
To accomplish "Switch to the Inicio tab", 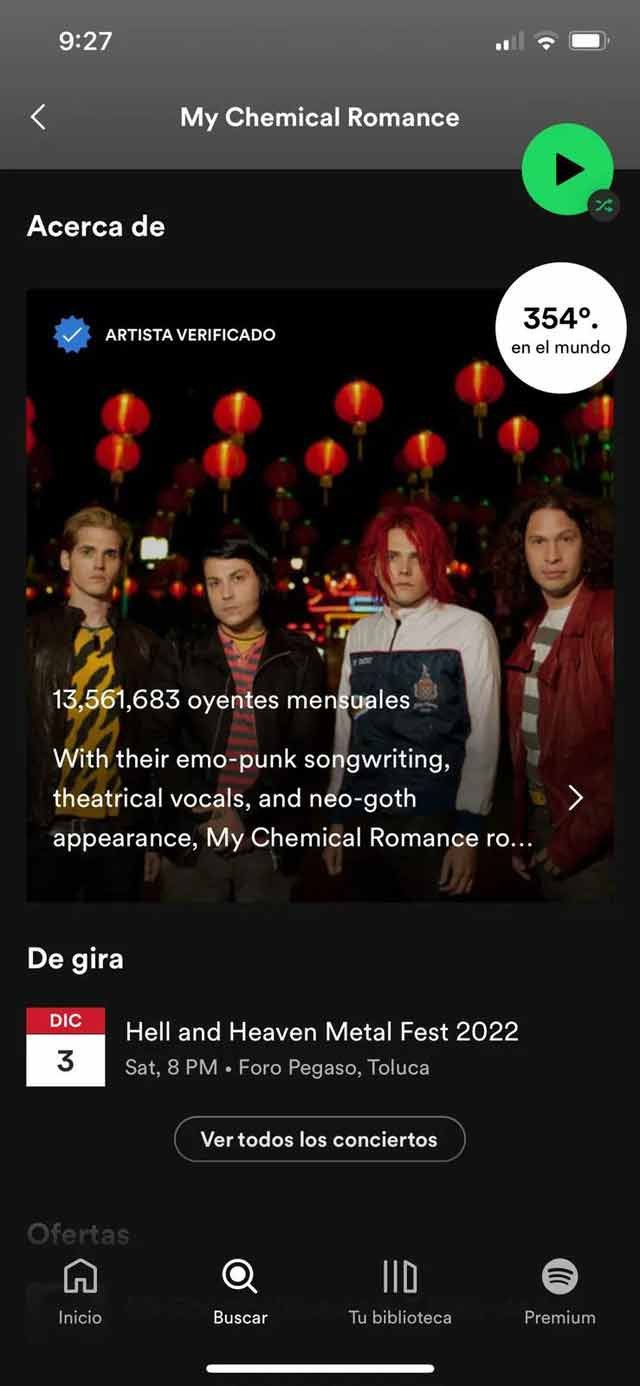I will pos(80,1291).
